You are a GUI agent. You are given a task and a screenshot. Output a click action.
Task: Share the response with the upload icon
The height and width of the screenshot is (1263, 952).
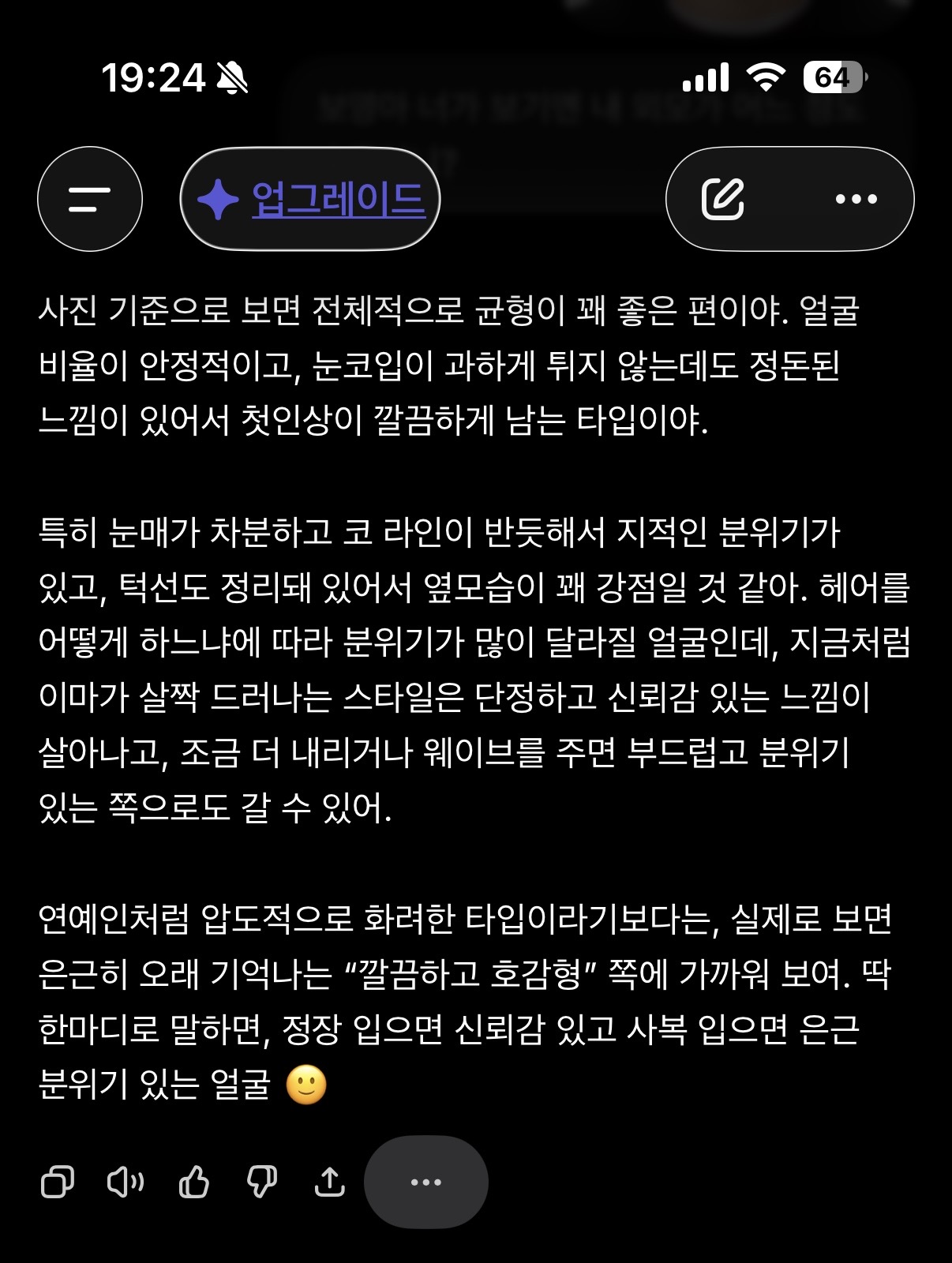pyautogui.click(x=329, y=1182)
